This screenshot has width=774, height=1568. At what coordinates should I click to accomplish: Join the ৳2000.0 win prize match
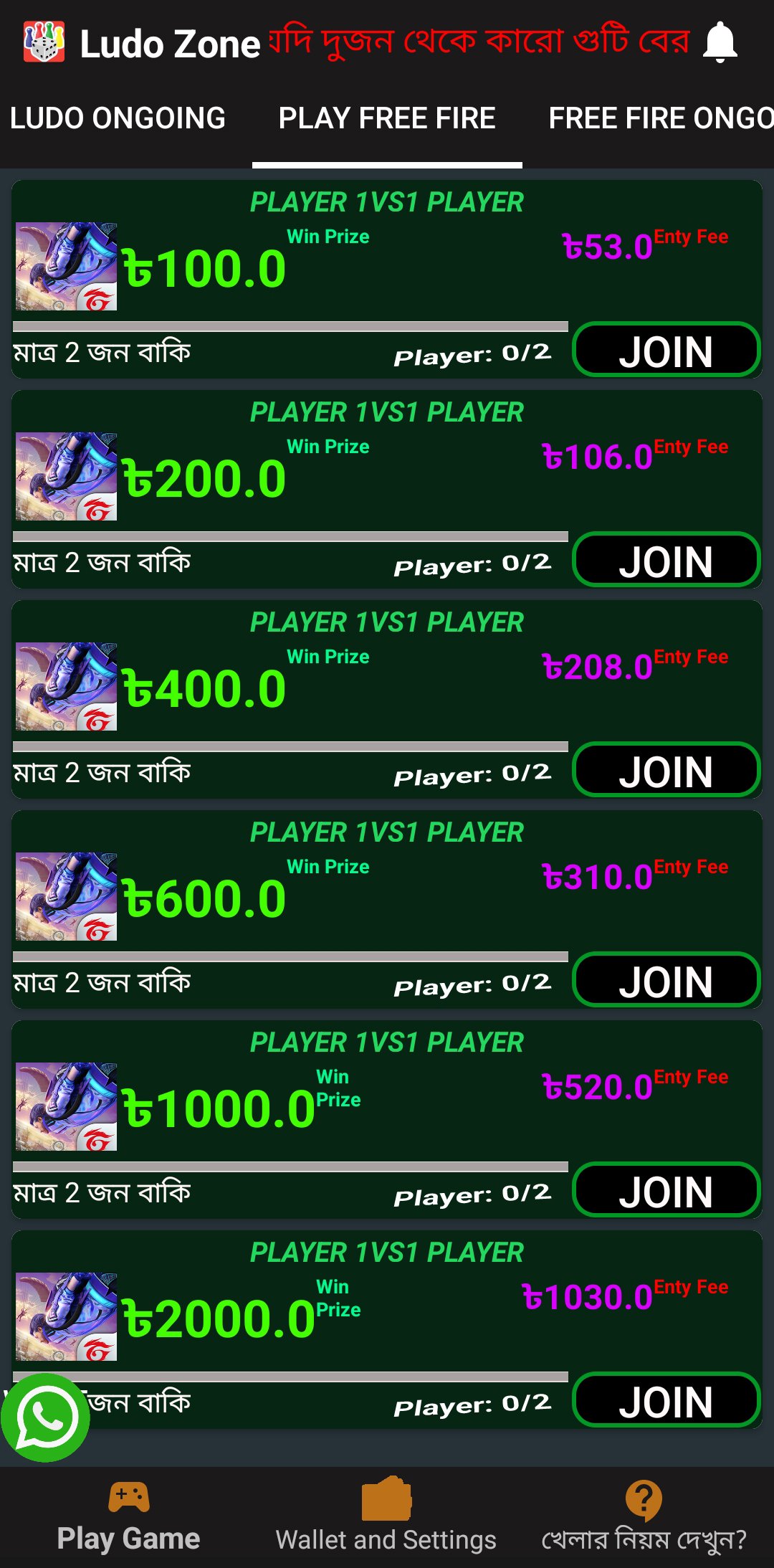(x=666, y=1400)
